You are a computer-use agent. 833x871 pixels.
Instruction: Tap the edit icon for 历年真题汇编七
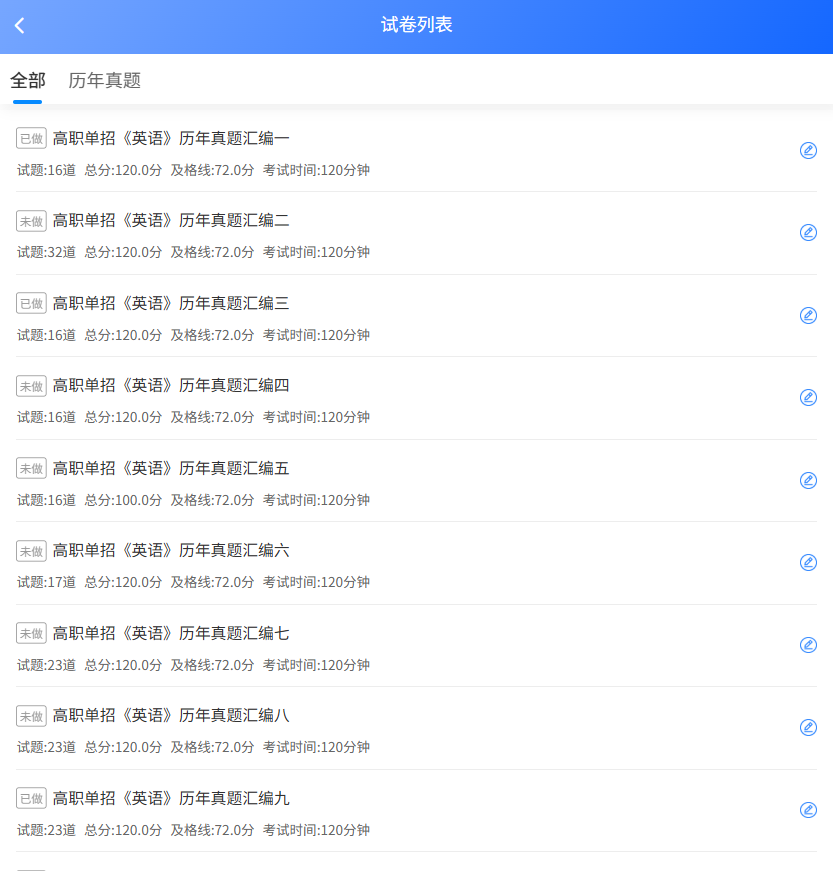point(808,646)
